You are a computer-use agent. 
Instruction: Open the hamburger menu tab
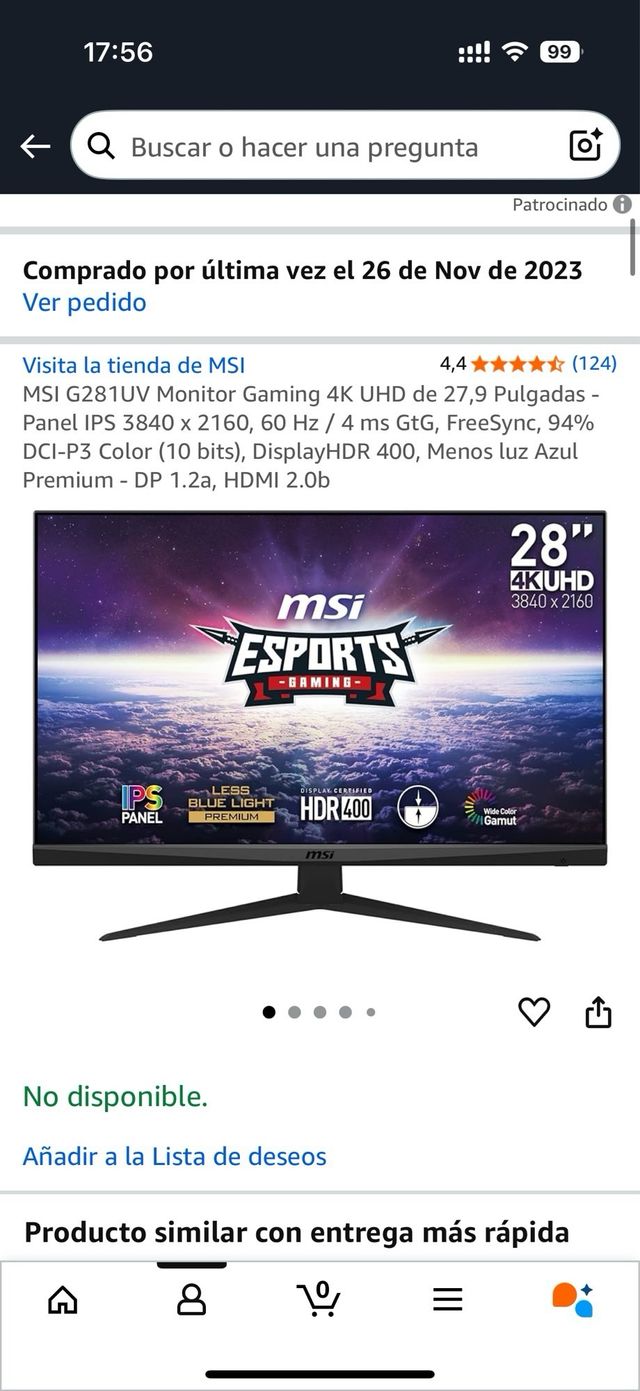[447, 1299]
